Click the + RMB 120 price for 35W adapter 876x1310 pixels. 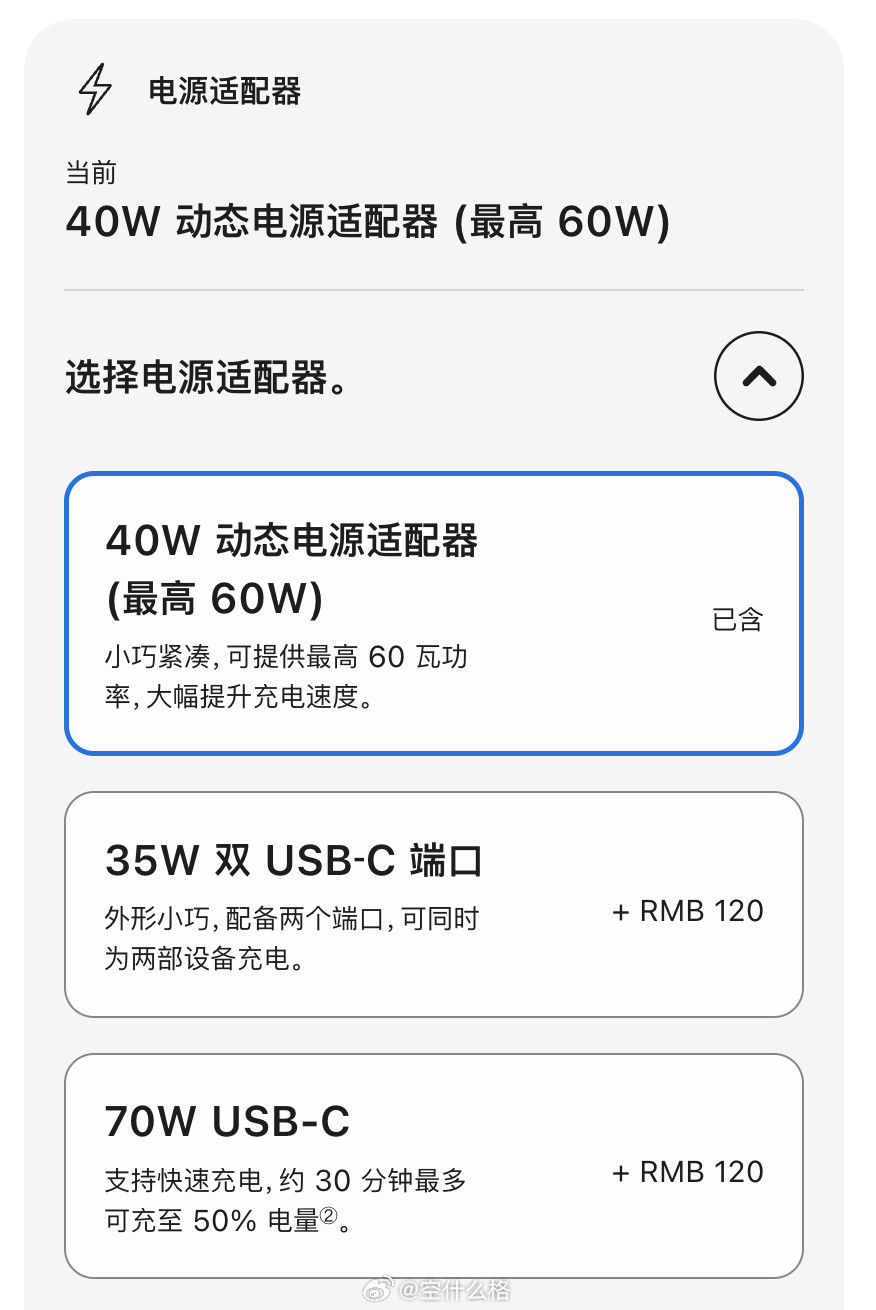click(688, 911)
